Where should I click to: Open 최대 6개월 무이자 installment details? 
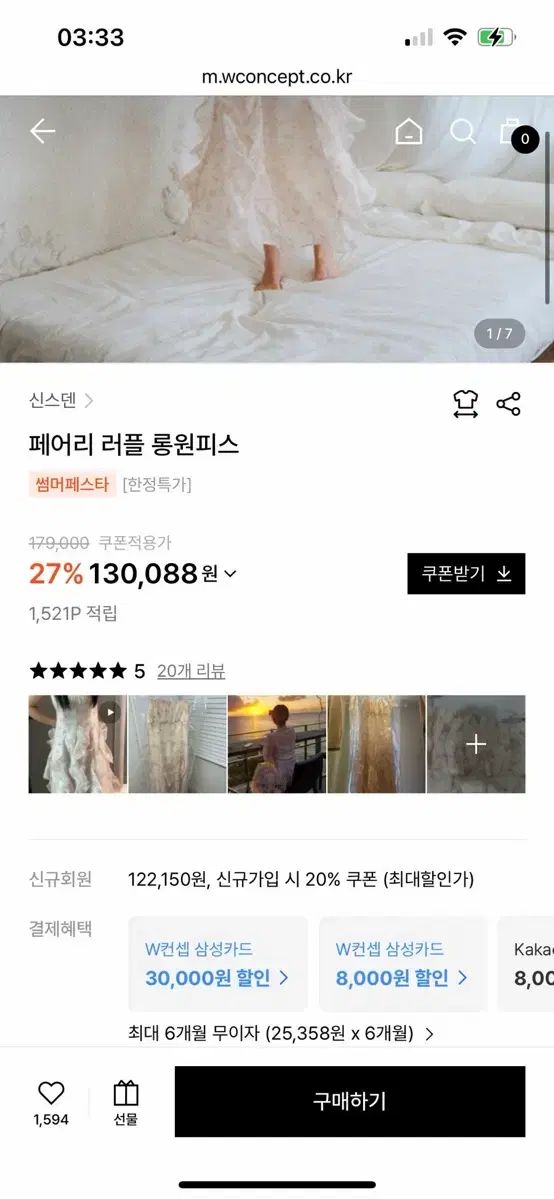coord(281,1034)
